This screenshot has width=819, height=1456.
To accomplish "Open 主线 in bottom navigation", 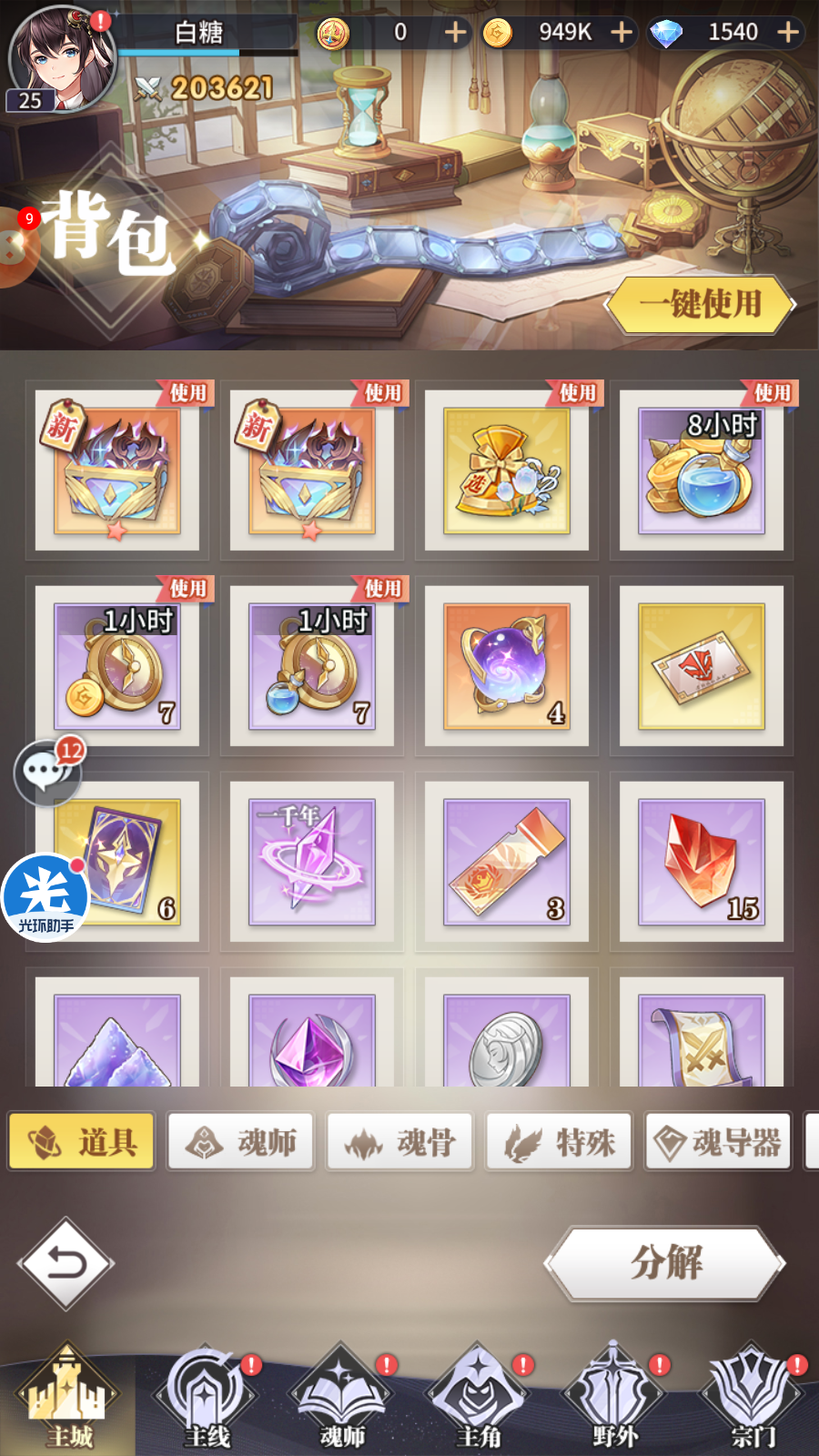I will pos(206,1397).
